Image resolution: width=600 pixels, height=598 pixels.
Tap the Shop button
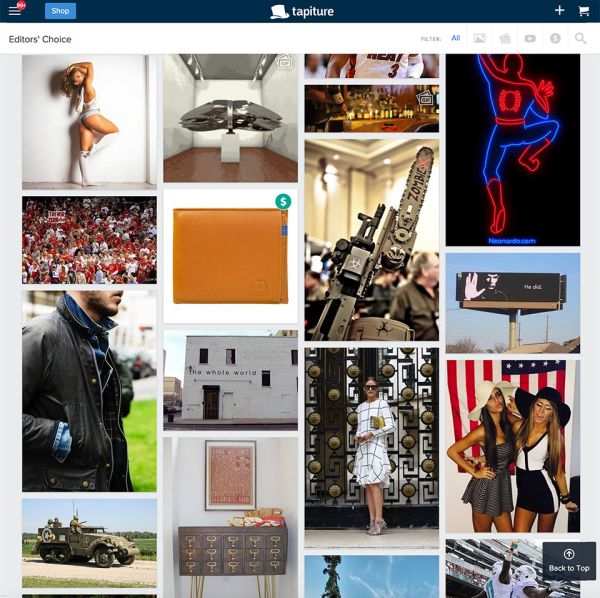coord(60,11)
